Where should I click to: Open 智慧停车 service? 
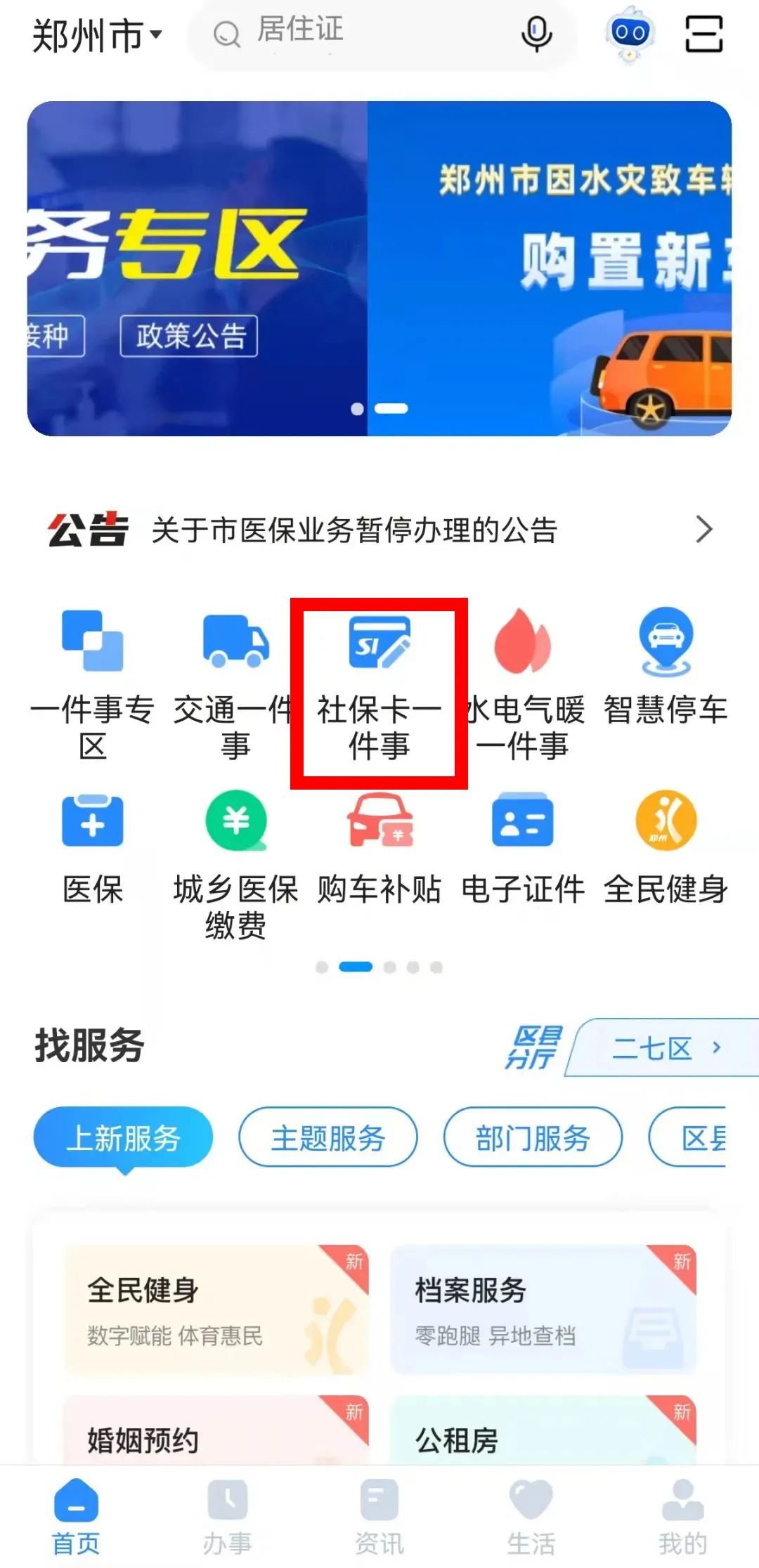[666, 667]
